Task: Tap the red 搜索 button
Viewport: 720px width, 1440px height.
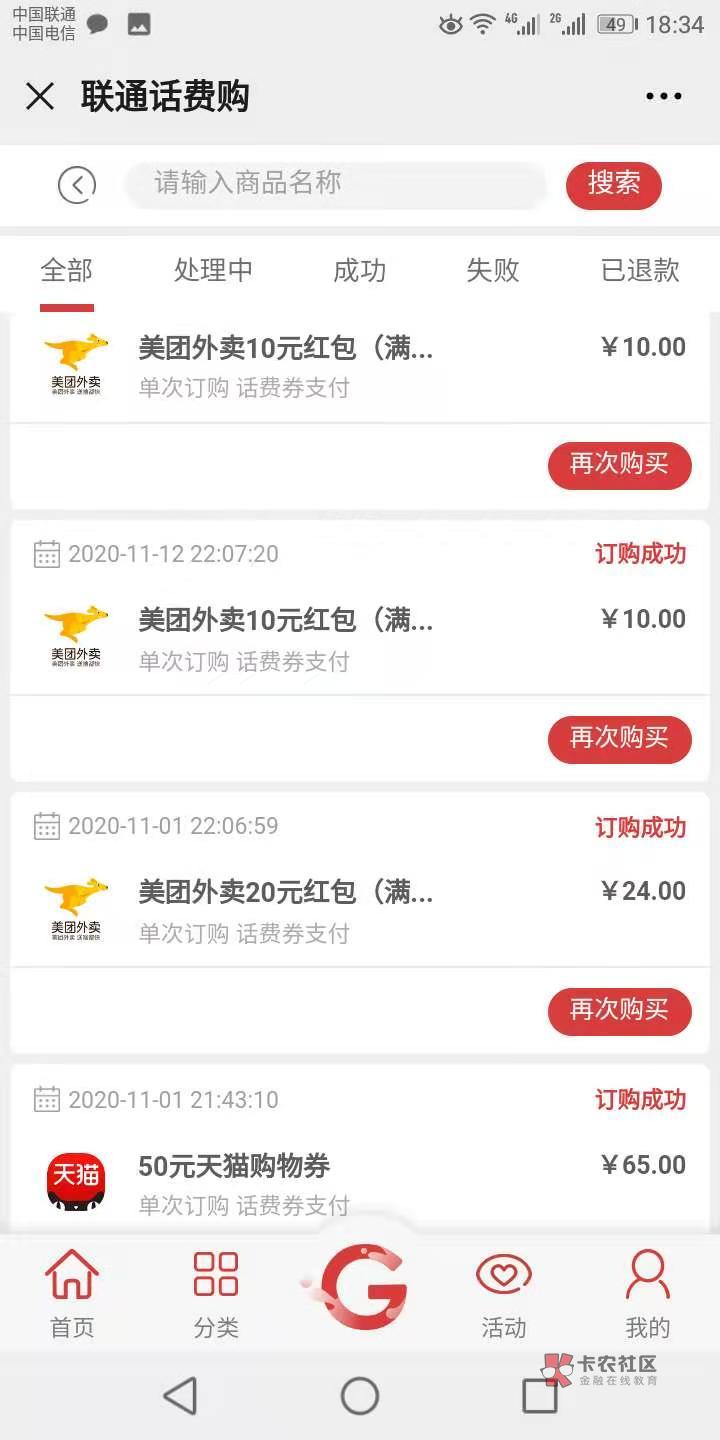Action: tap(613, 184)
